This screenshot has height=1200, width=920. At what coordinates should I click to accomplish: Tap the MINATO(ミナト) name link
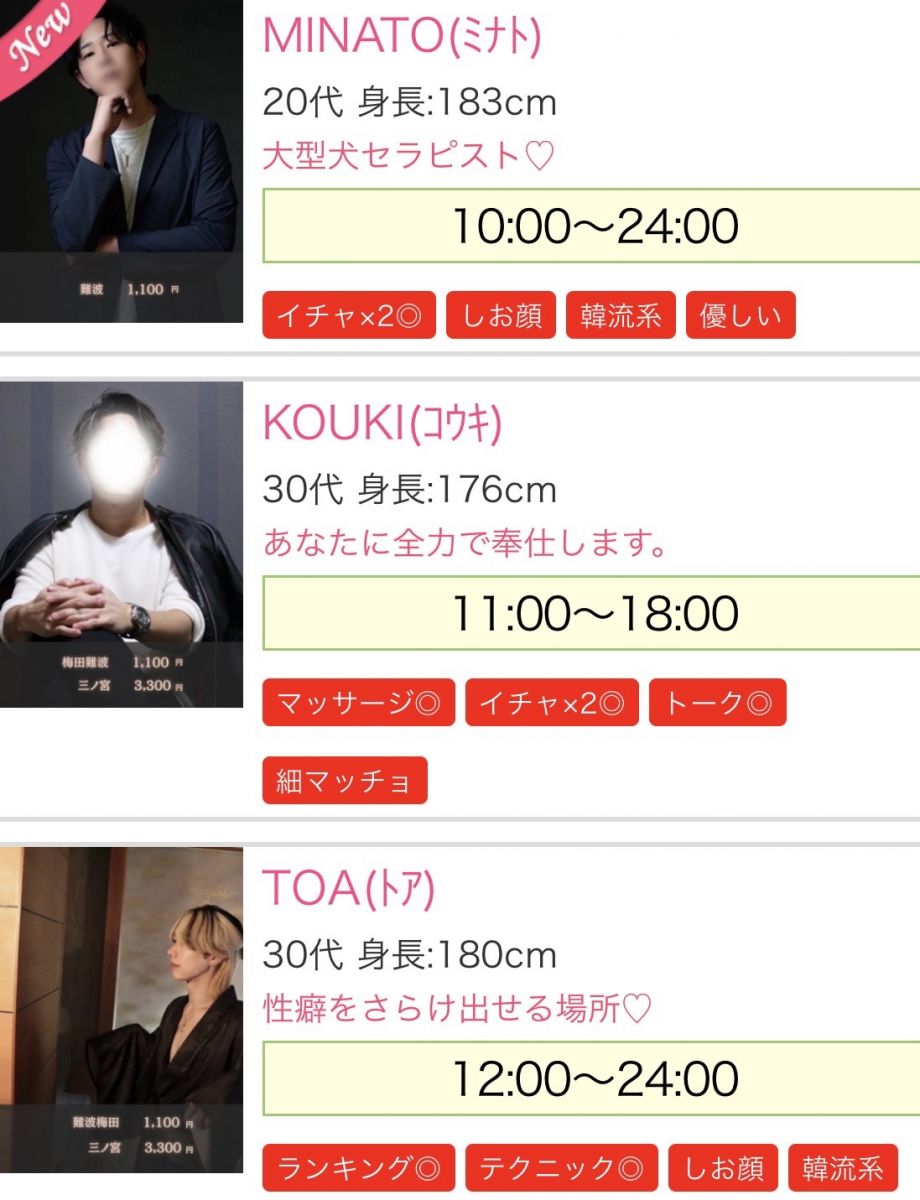(x=401, y=37)
